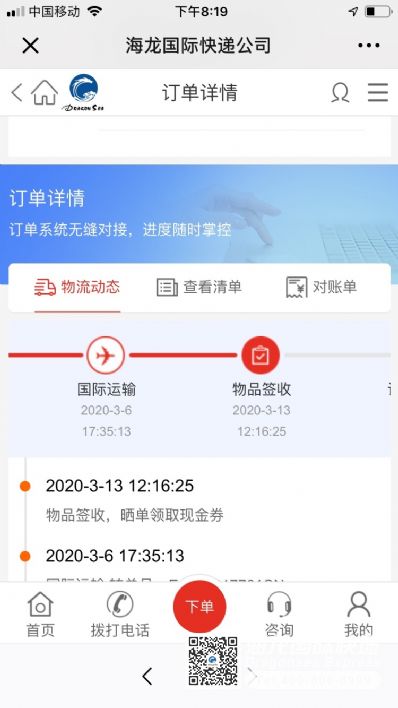This screenshot has height=708, width=398.
Task: Tap the 国际运输 airplane step
Action: click(106, 355)
